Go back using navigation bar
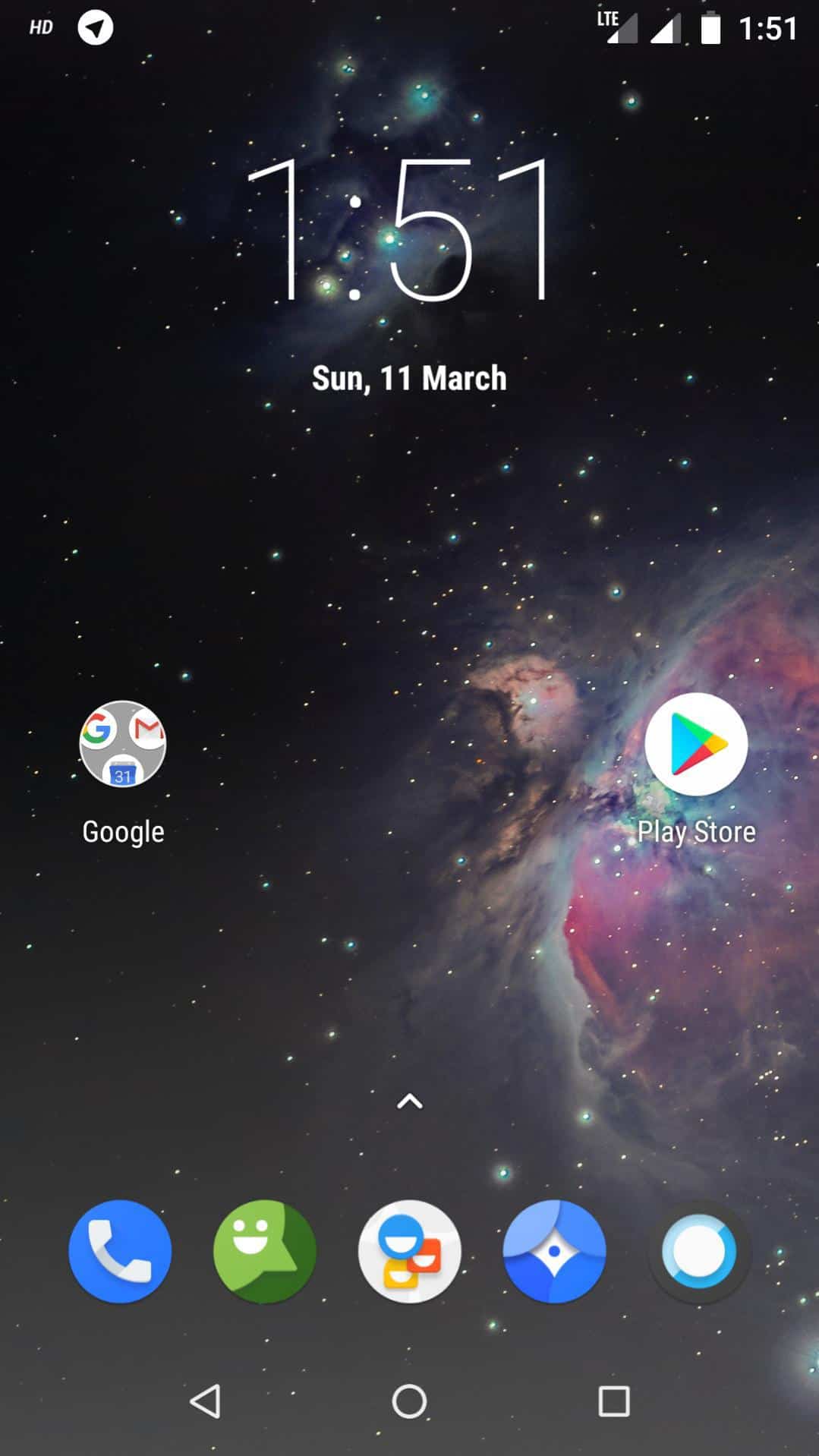The height and width of the screenshot is (1456, 819). click(205, 1401)
